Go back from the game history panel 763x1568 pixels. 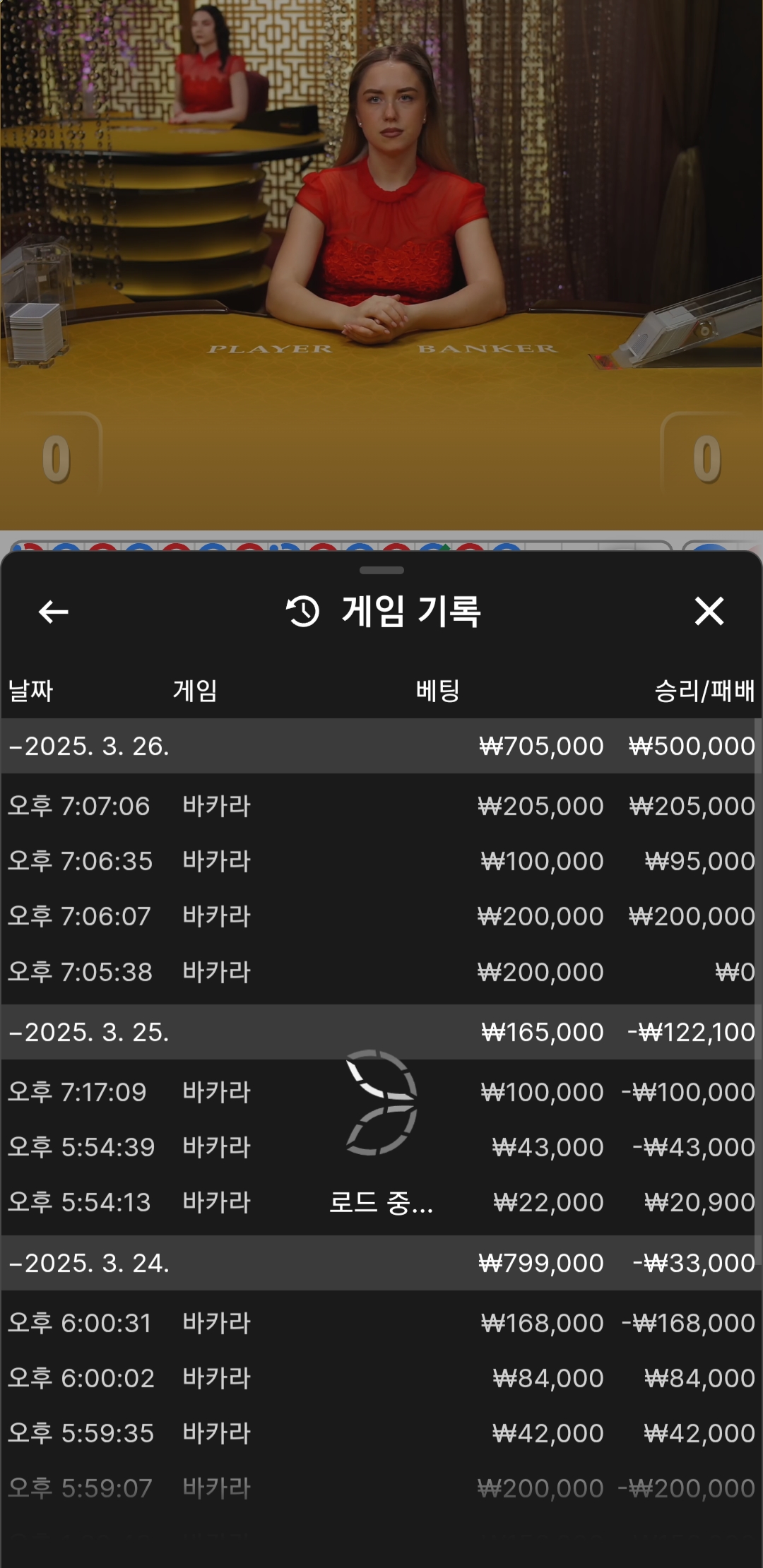pos(54,612)
